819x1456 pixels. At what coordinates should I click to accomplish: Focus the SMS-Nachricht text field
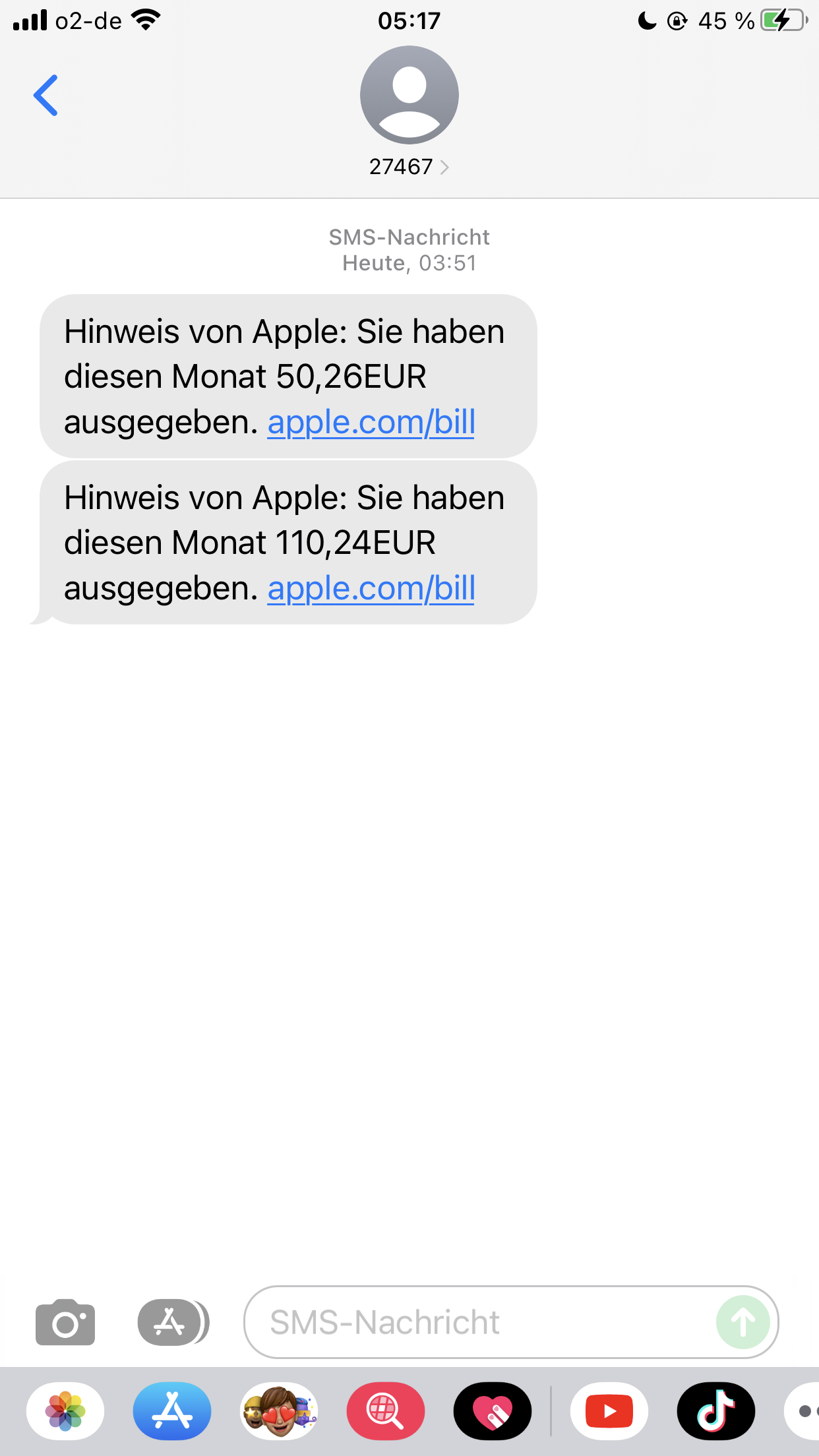pyautogui.click(x=475, y=1322)
